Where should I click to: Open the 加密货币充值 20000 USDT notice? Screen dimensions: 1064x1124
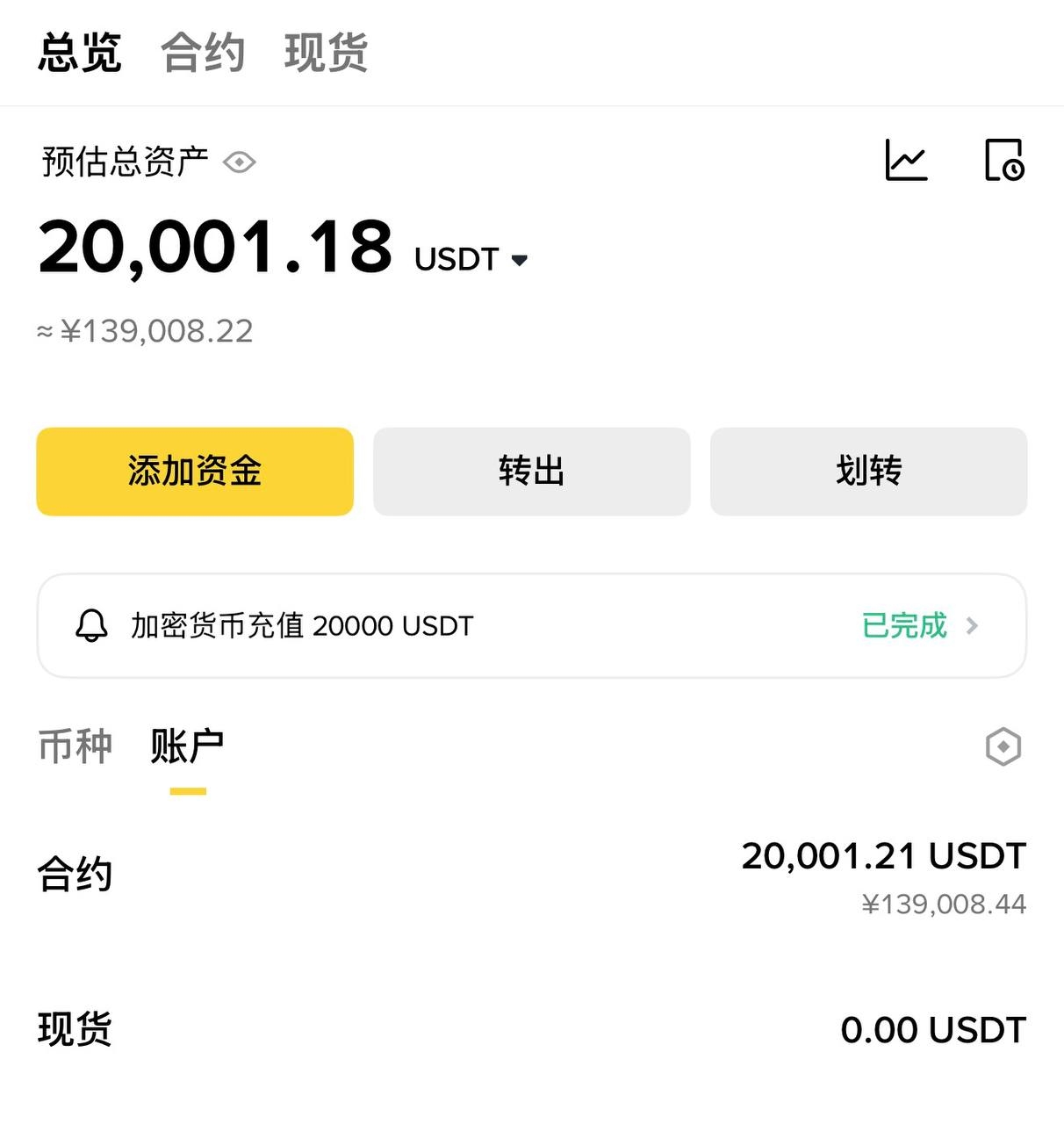[x=531, y=626]
